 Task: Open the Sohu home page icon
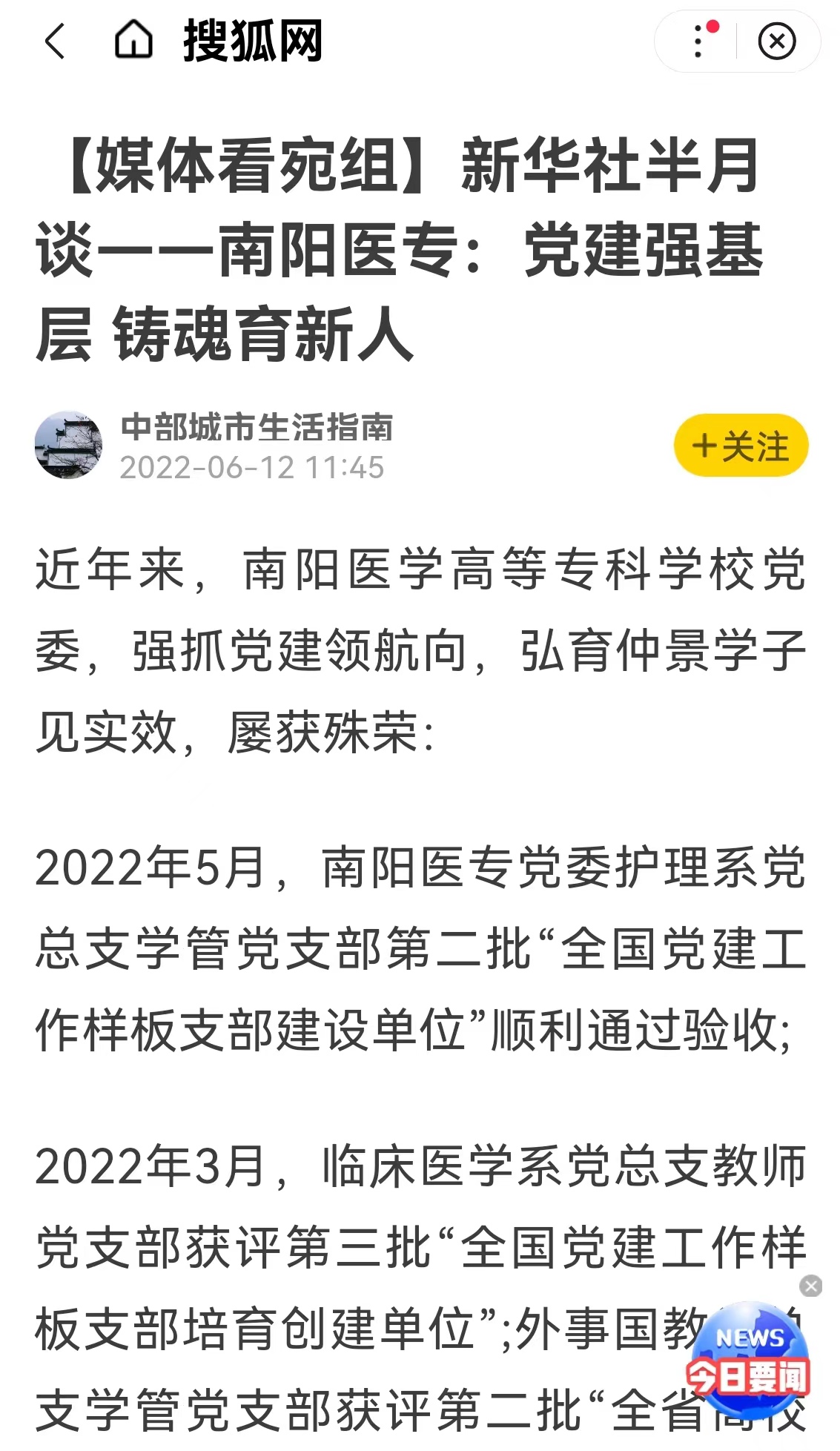(x=133, y=41)
